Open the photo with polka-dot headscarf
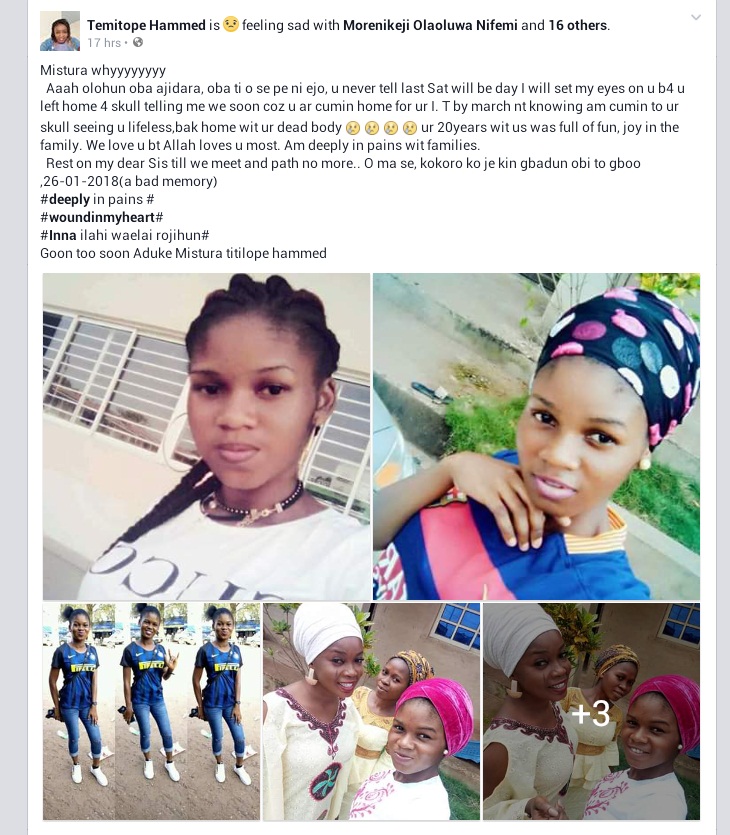This screenshot has height=835, width=730. coord(536,436)
